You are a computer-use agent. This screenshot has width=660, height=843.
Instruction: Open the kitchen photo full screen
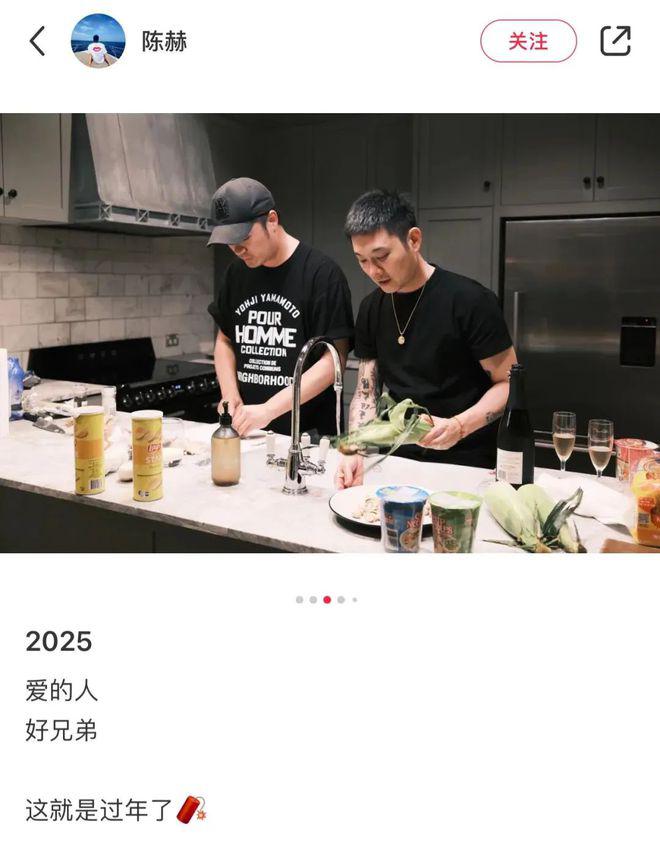pyautogui.click(x=330, y=333)
